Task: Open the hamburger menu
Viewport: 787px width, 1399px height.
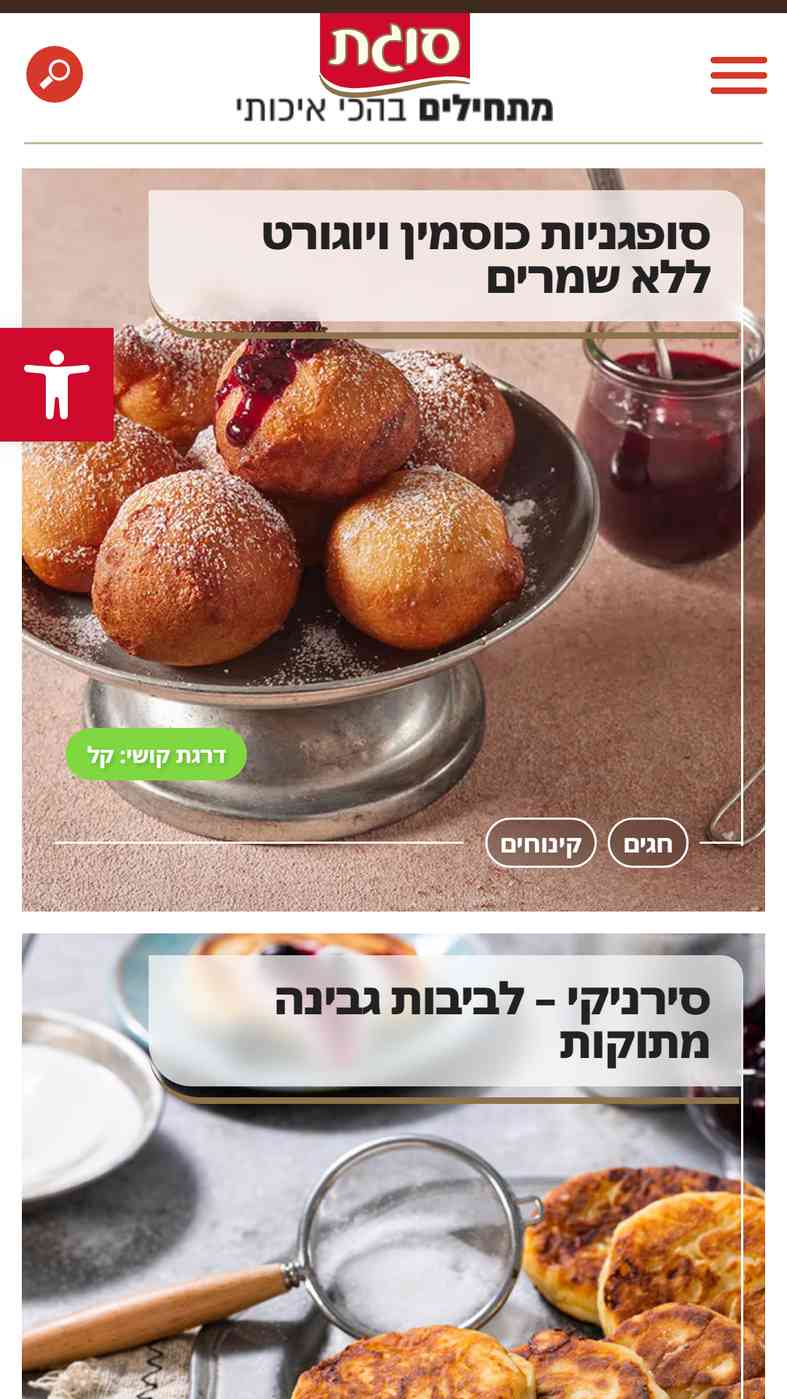Action: [739, 75]
